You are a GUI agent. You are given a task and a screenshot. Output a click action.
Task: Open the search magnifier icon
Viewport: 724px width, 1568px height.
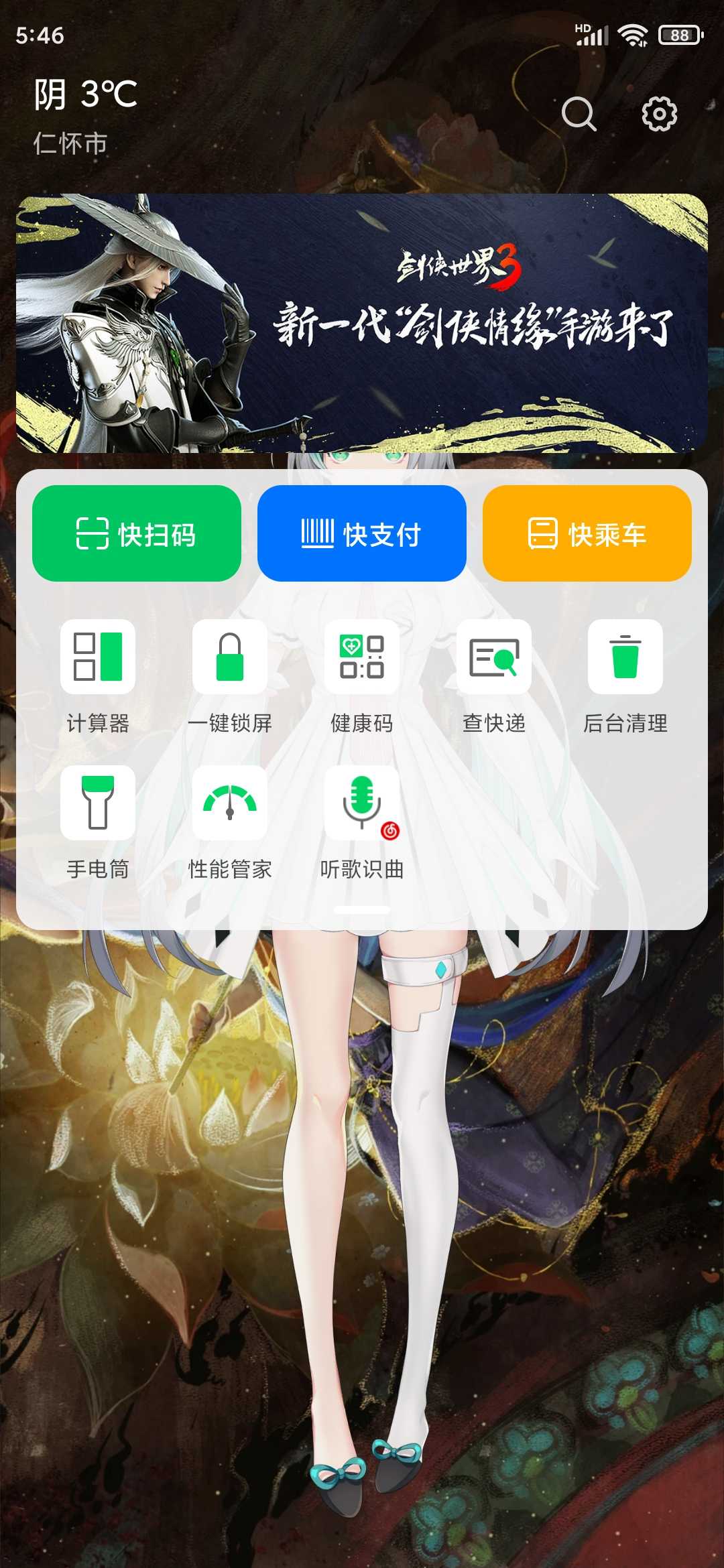point(579,114)
